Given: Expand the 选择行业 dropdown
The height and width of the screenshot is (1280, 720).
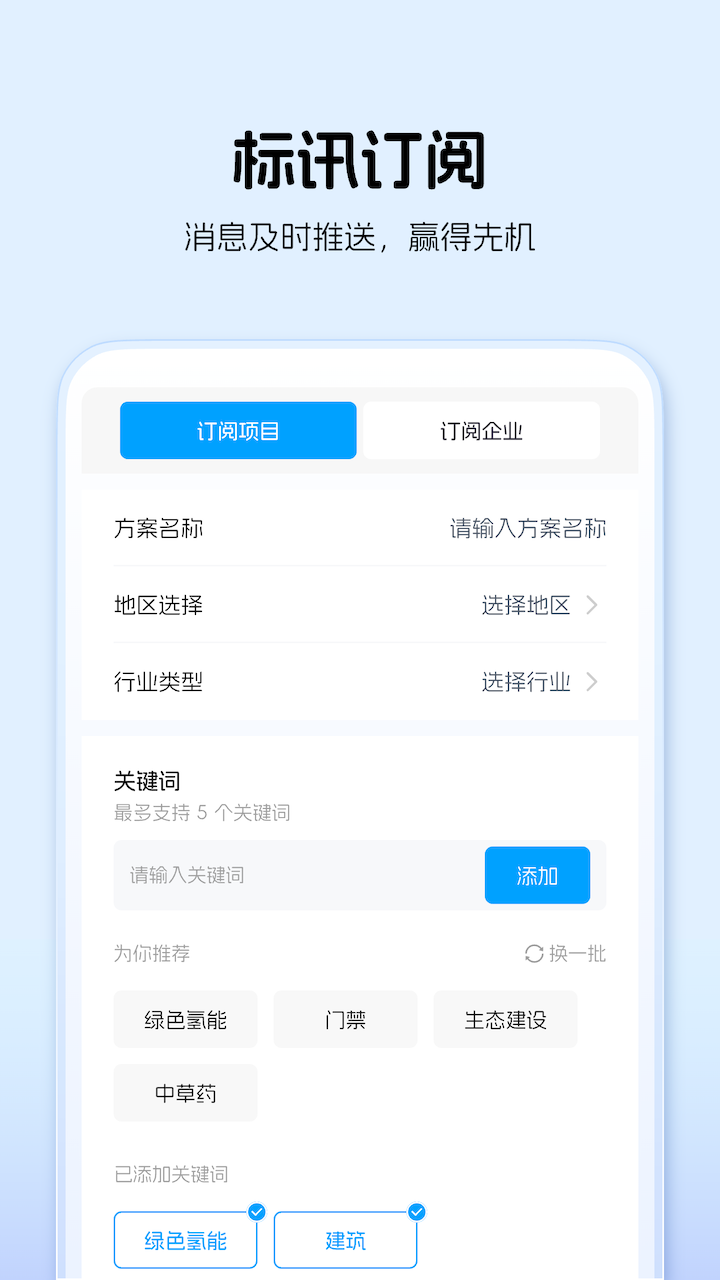Looking at the screenshot, I should point(526,682).
